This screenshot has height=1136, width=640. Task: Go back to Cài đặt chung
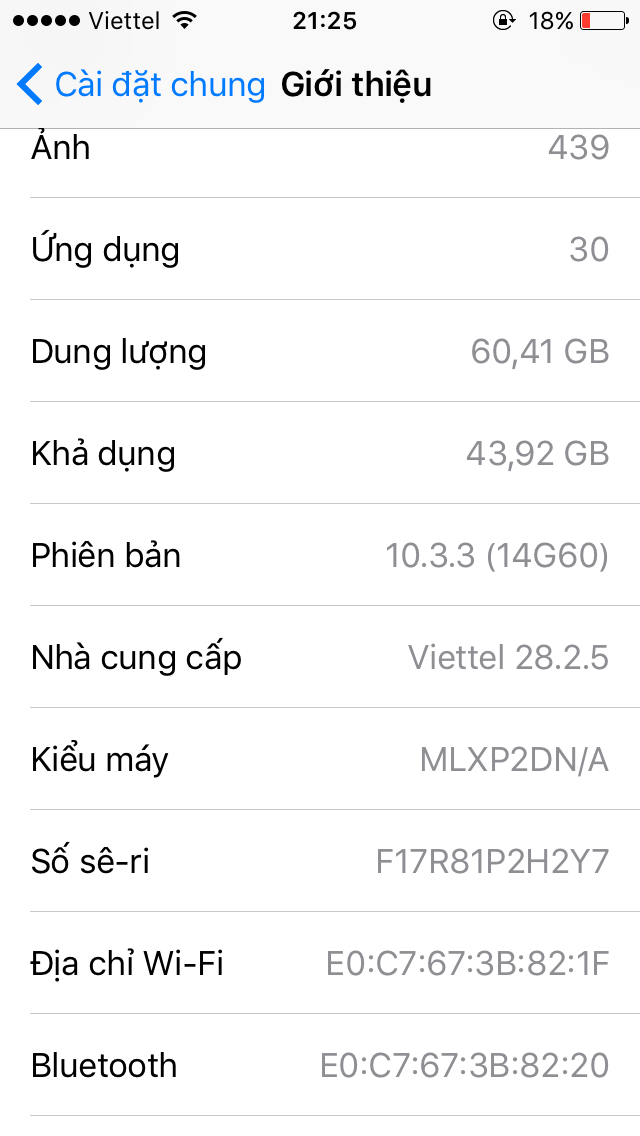pos(140,85)
